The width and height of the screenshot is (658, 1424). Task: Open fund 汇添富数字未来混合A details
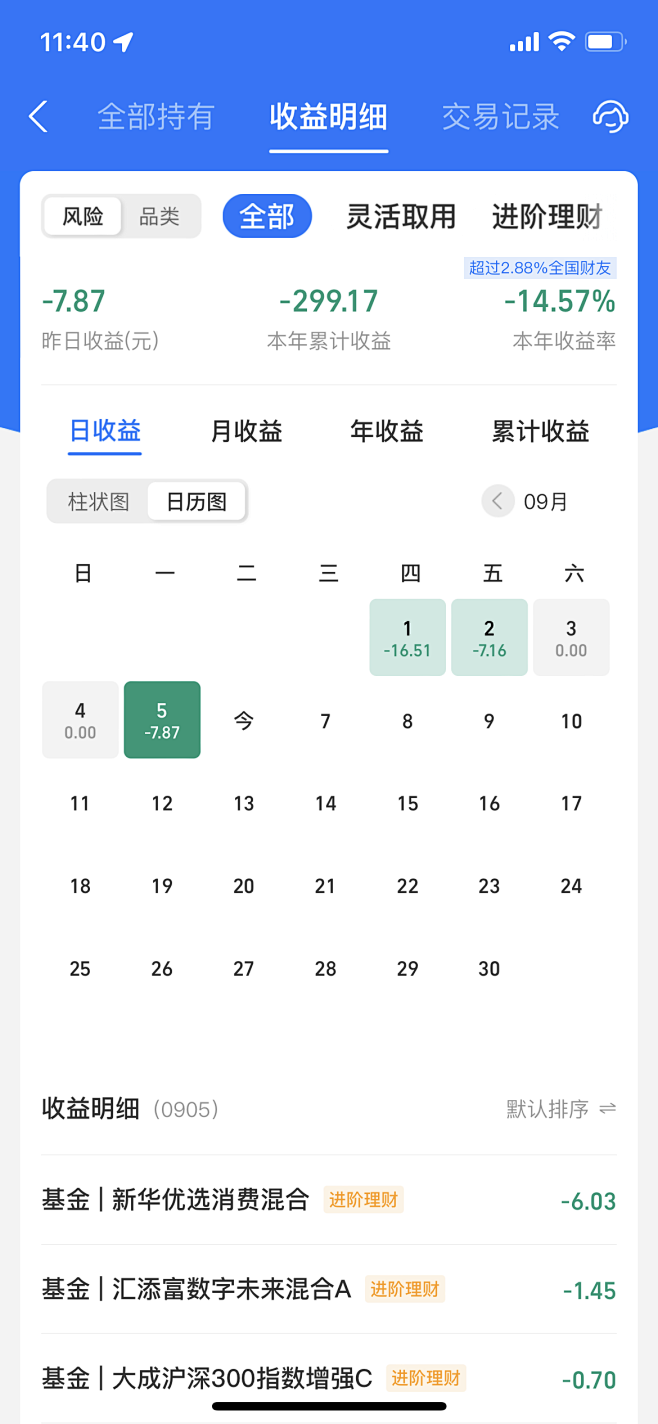329,1289
